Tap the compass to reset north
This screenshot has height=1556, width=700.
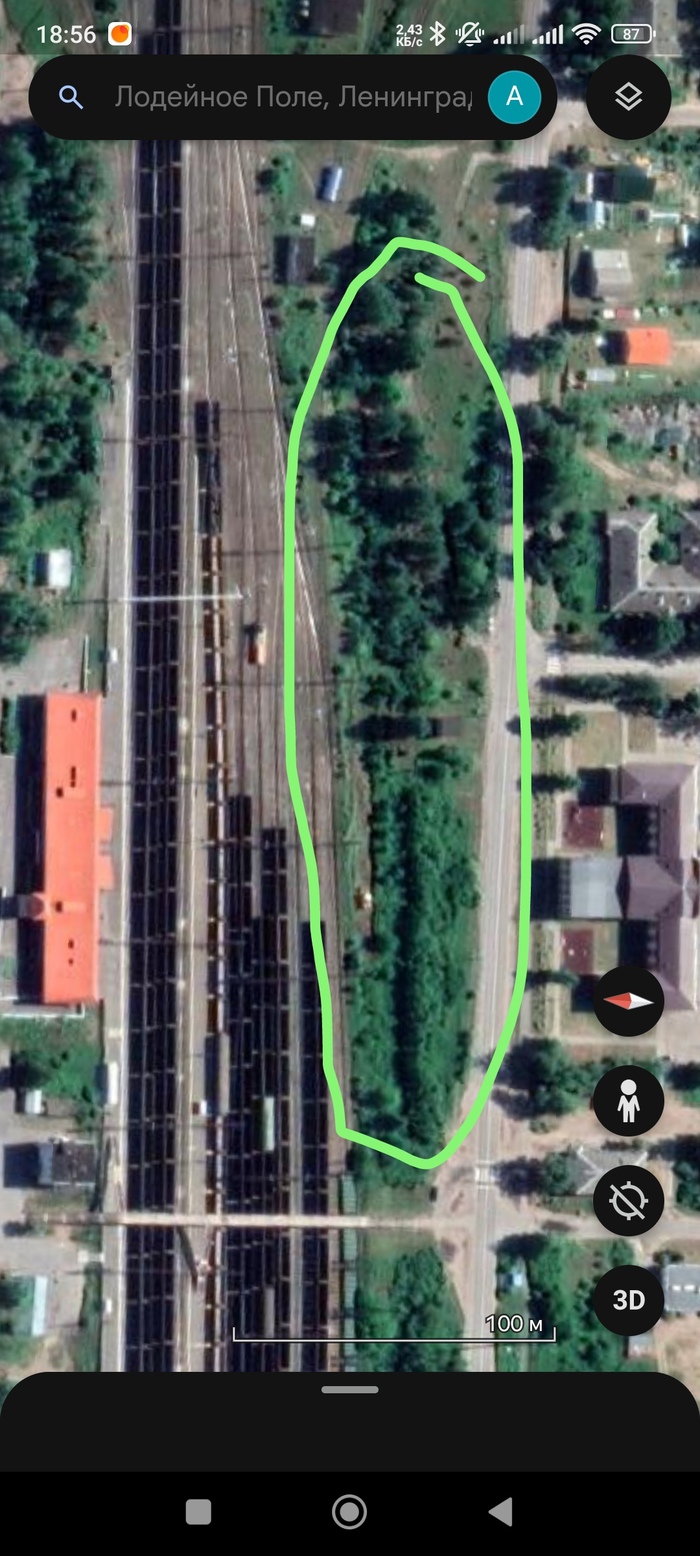[x=628, y=1000]
